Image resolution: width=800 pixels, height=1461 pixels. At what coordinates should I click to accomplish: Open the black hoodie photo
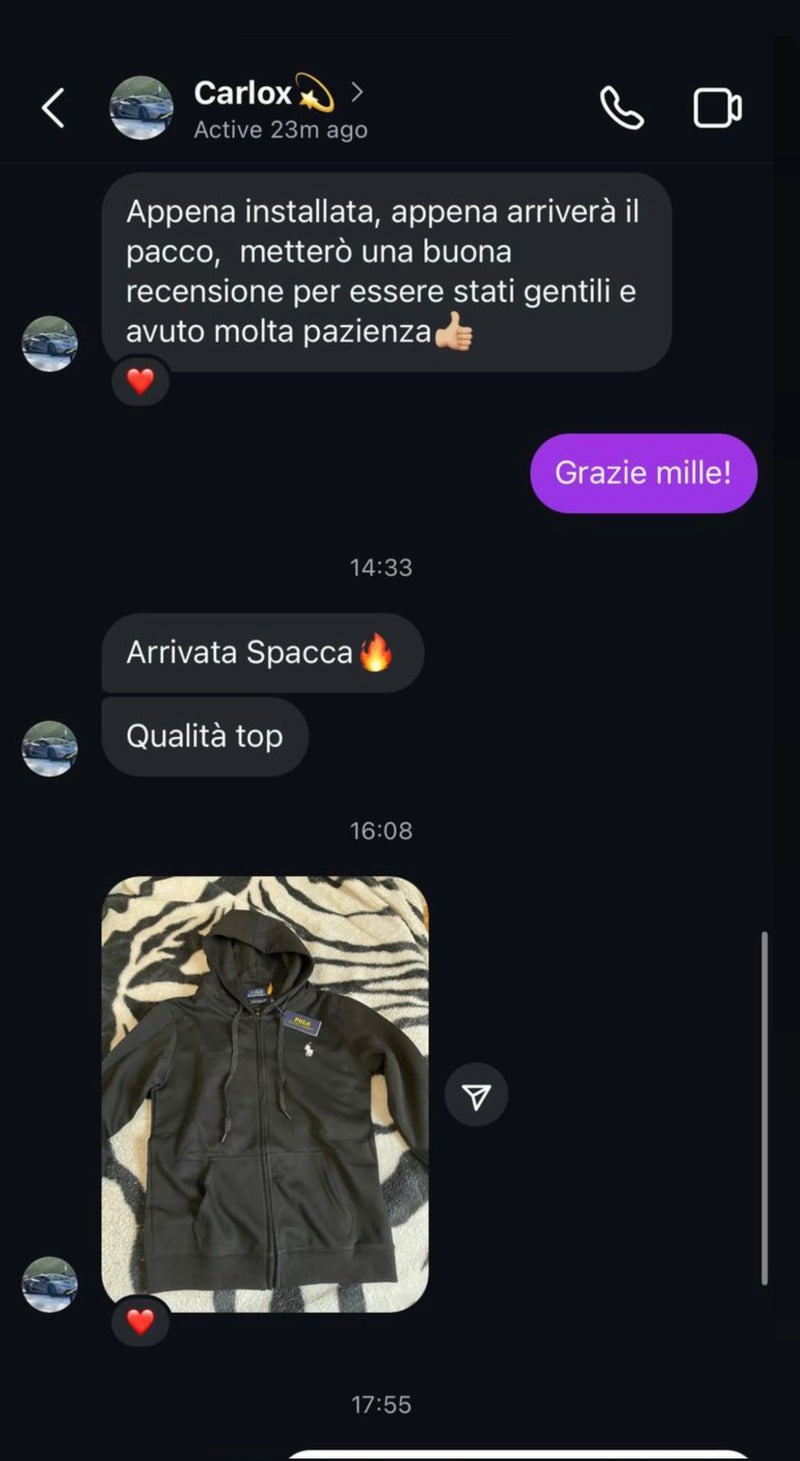[x=265, y=1094]
